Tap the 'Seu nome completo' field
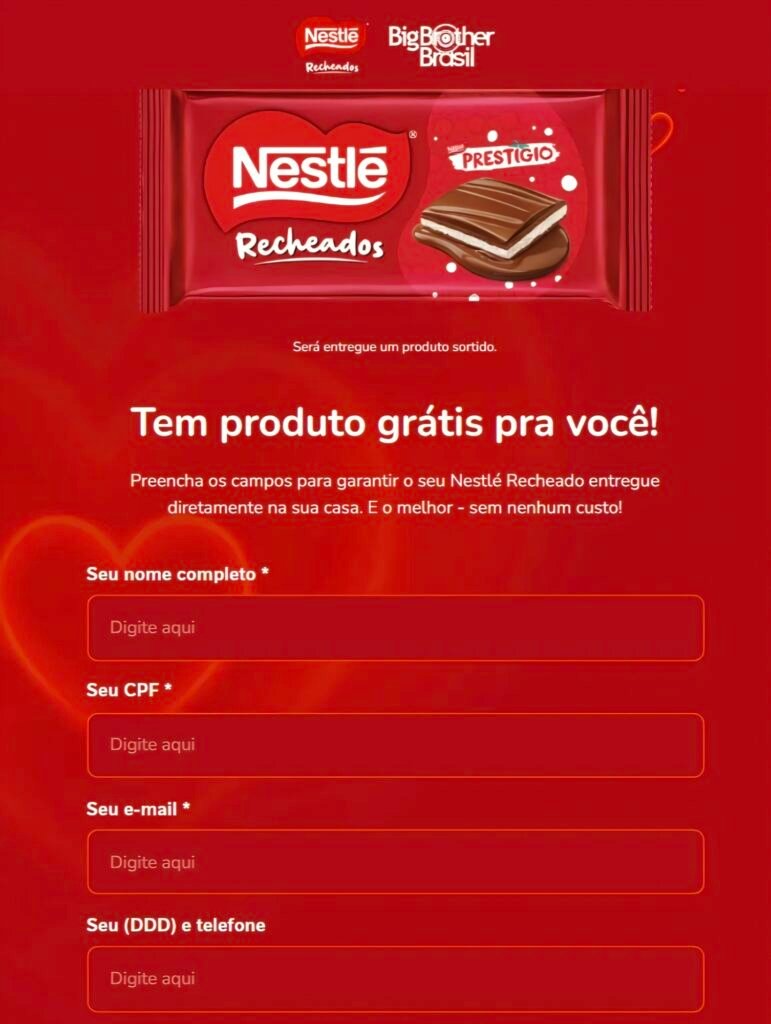Viewport: 771px width, 1024px height. click(x=395, y=628)
